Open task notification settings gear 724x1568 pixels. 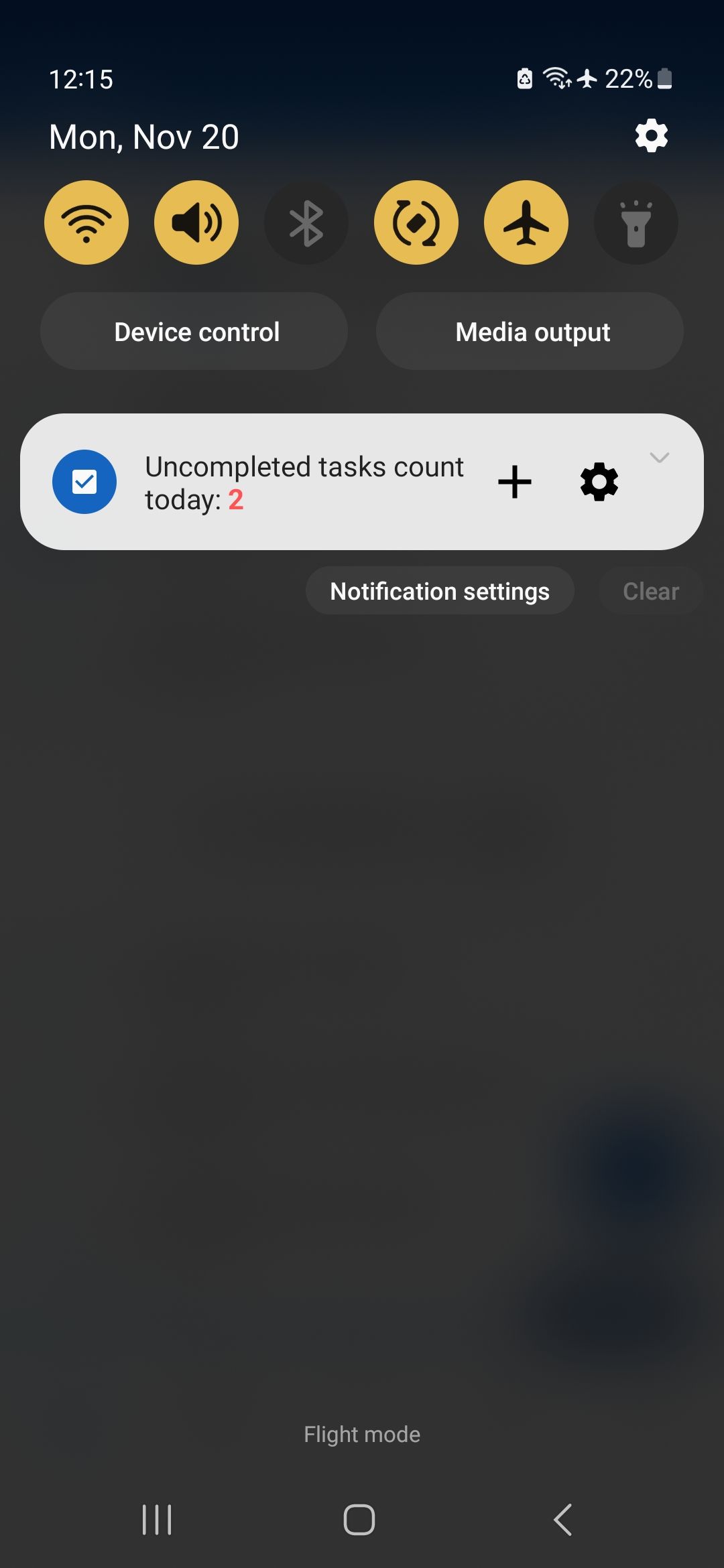click(x=599, y=481)
